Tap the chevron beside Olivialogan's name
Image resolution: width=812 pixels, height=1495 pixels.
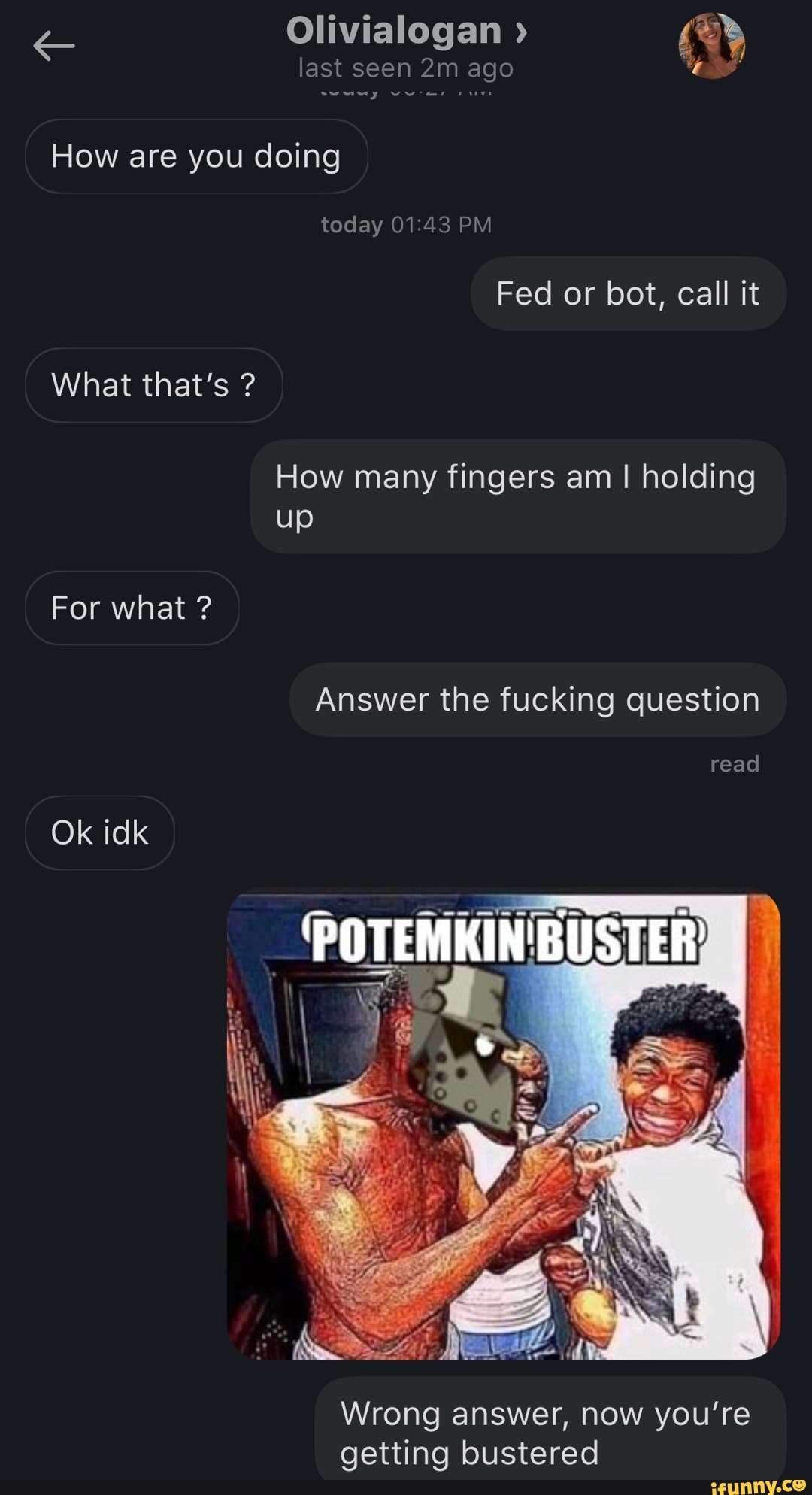click(x=520, y=30)
